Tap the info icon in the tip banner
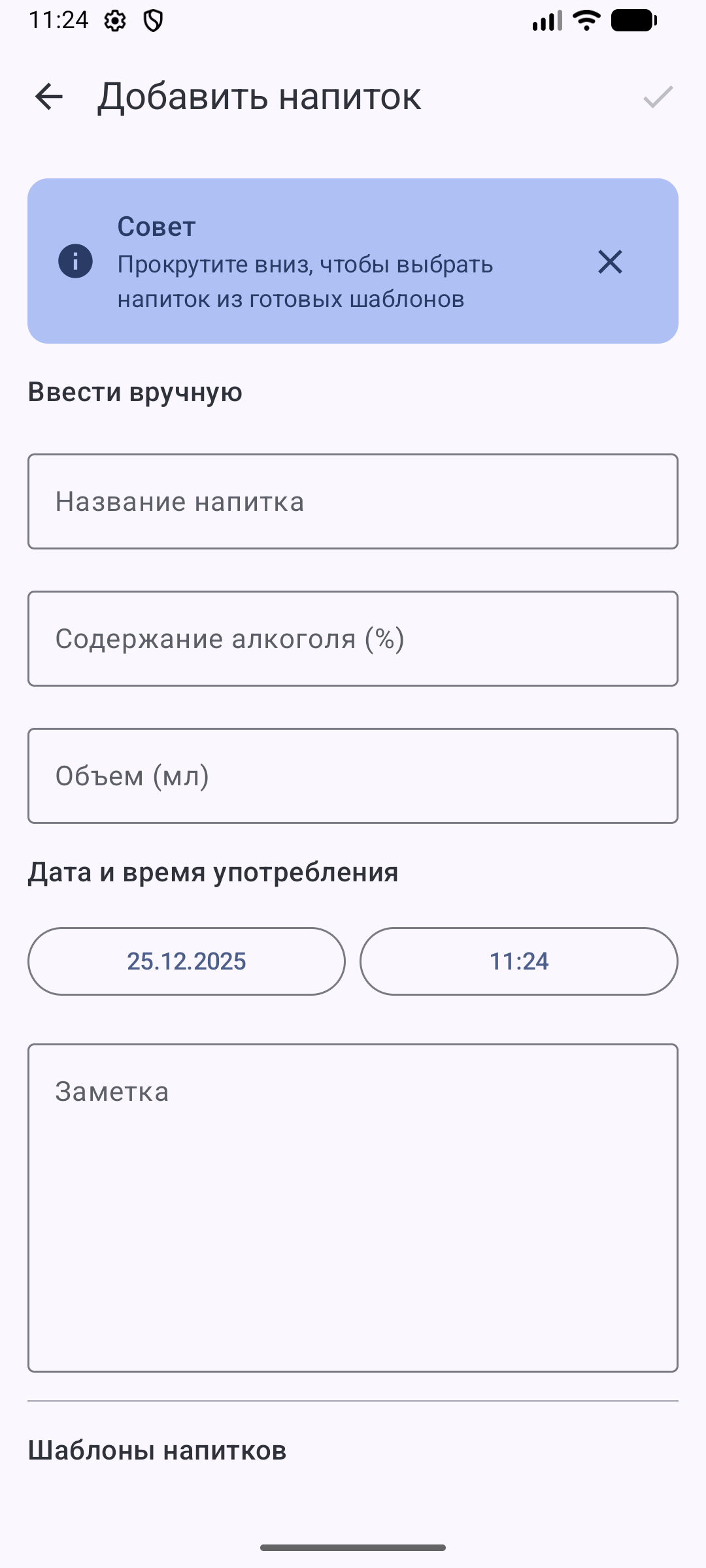 click(x=75, y=261)
